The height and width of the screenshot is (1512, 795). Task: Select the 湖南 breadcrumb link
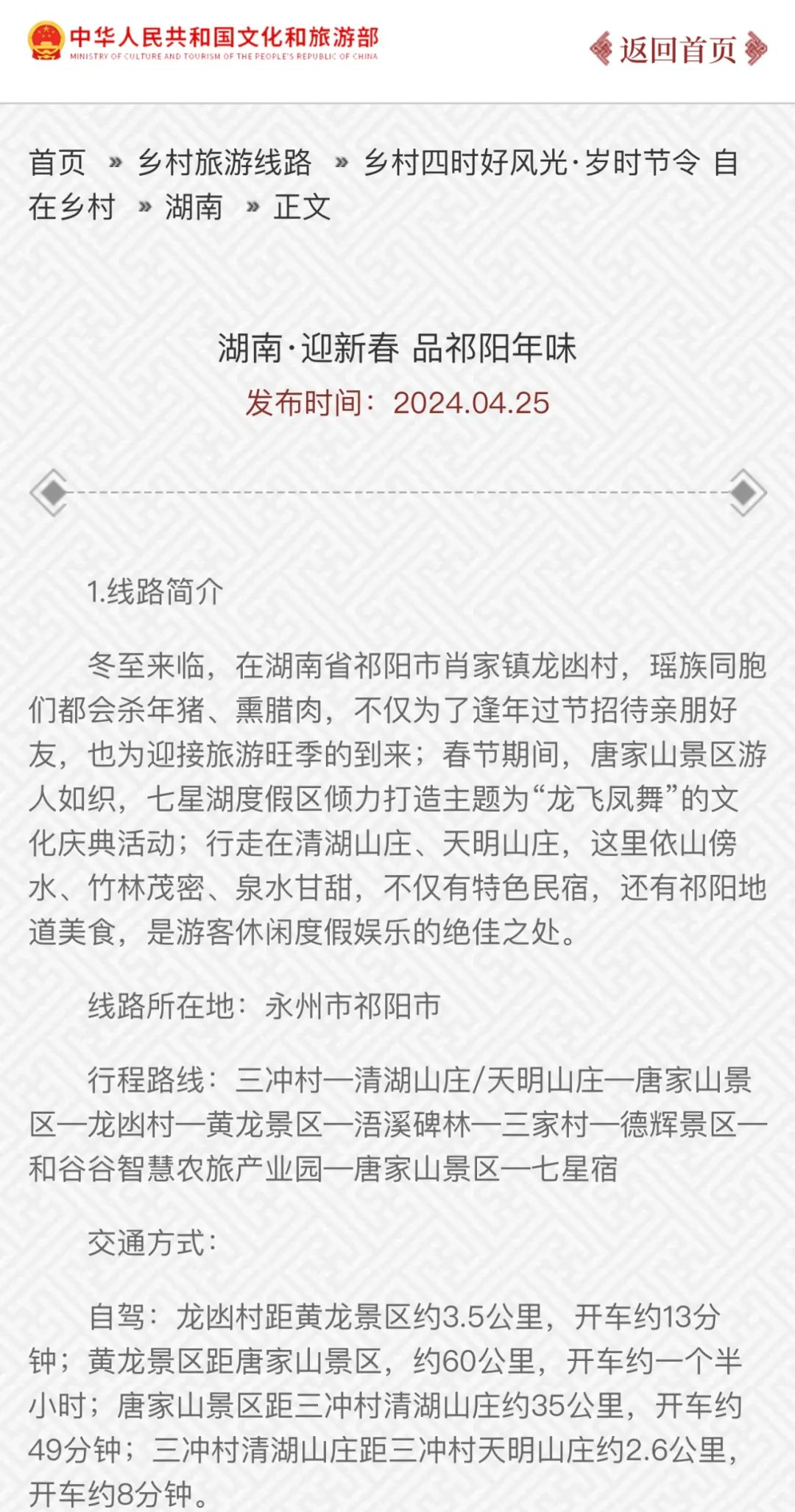pos(194,207)
